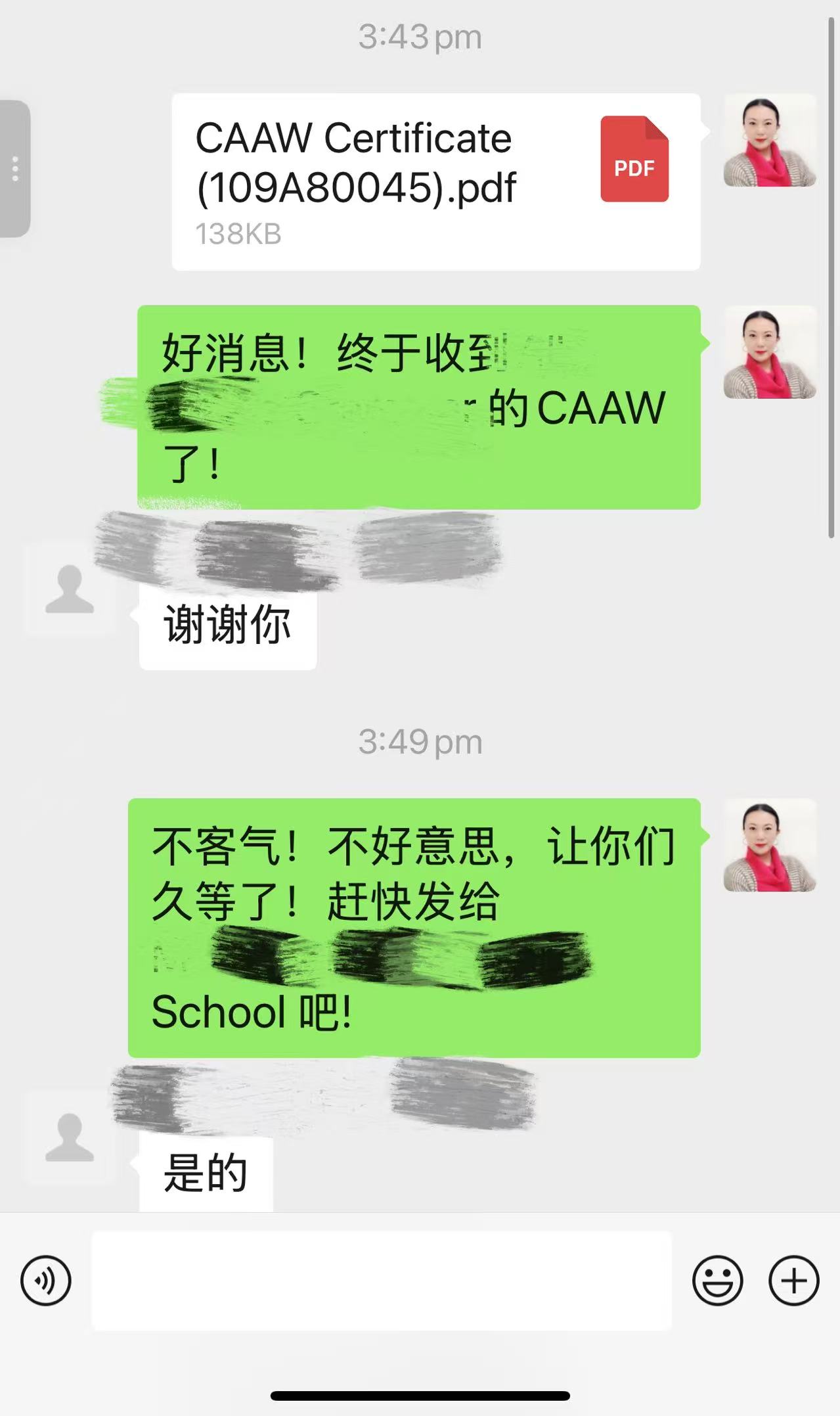Open the gray avatar beside 谢谢你
840x1416 pixels.
pos(70,589)
